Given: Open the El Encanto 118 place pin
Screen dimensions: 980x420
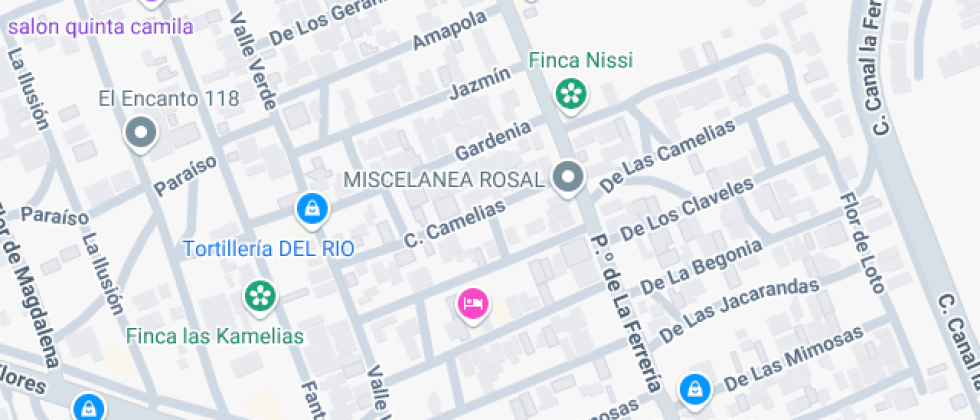Looking at the screenshot, I should click(x=141, y=132).
